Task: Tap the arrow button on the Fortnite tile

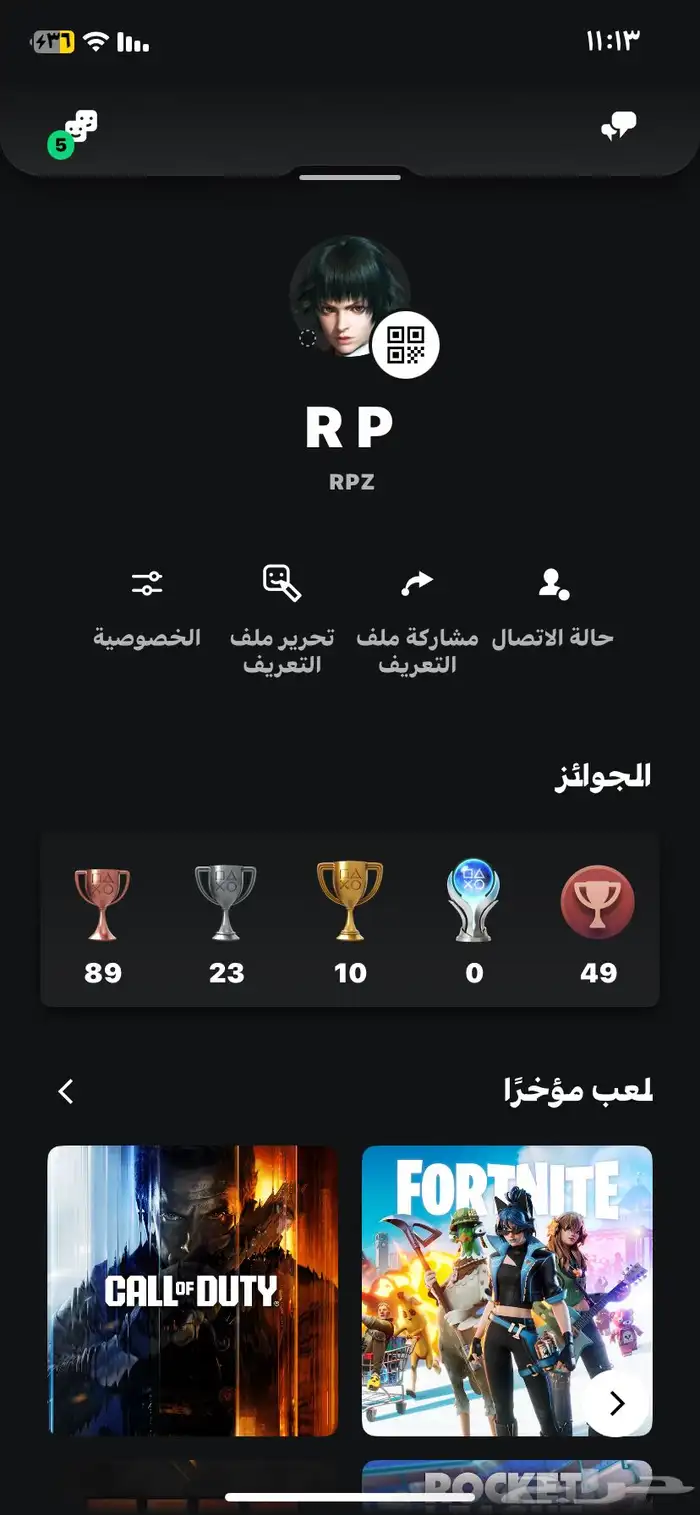Action: click(x=617, y=1403)
